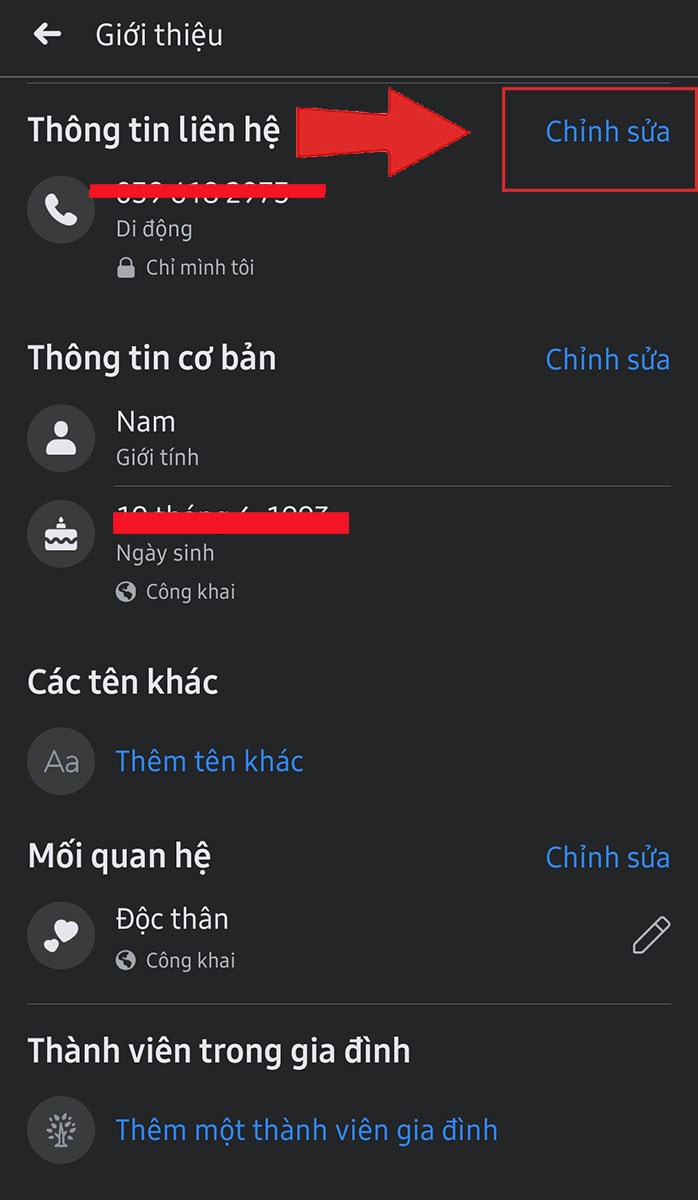Edit Mối quan hệ section
The image size is (698, 1200).
click(607, 857)
